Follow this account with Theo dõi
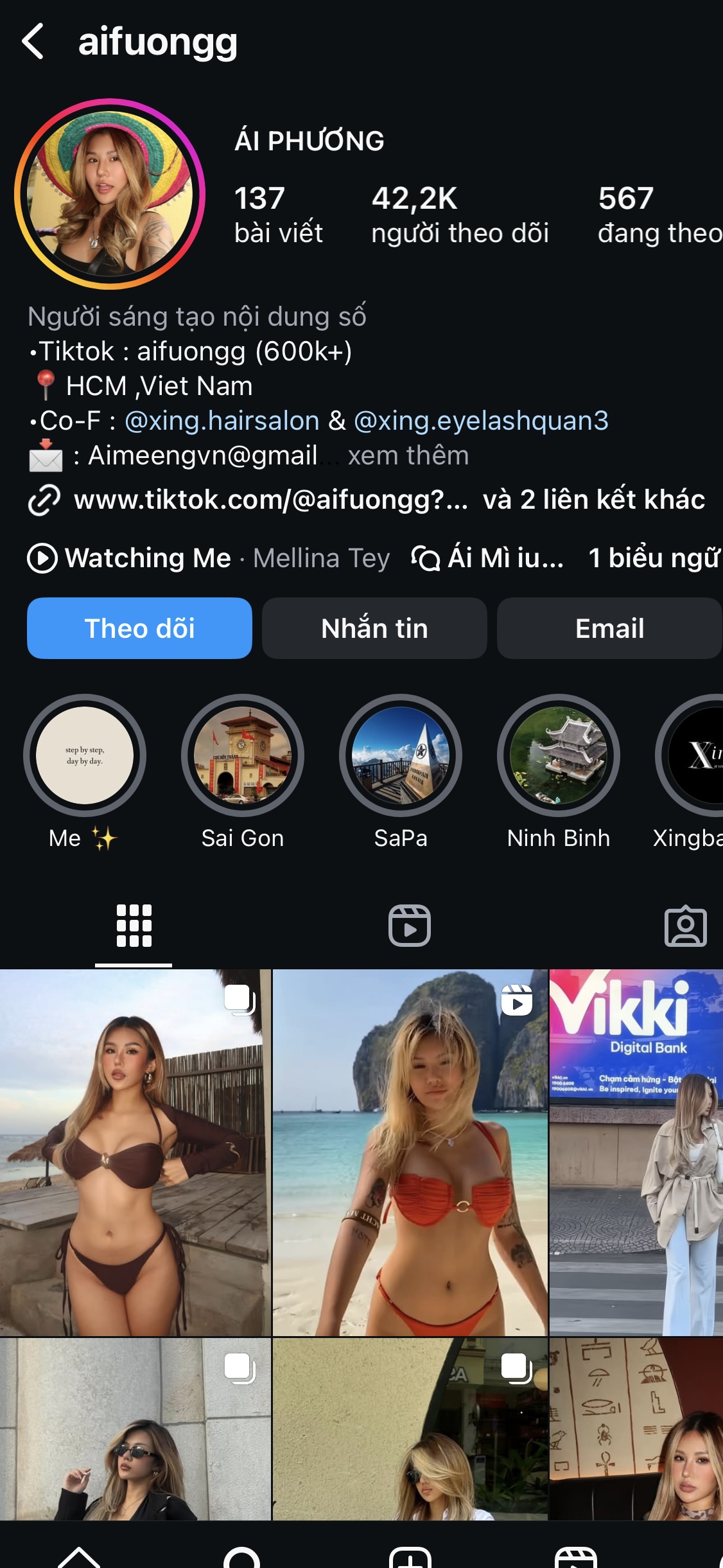This screenshot has height=1568, width=723. pos(139,628)
